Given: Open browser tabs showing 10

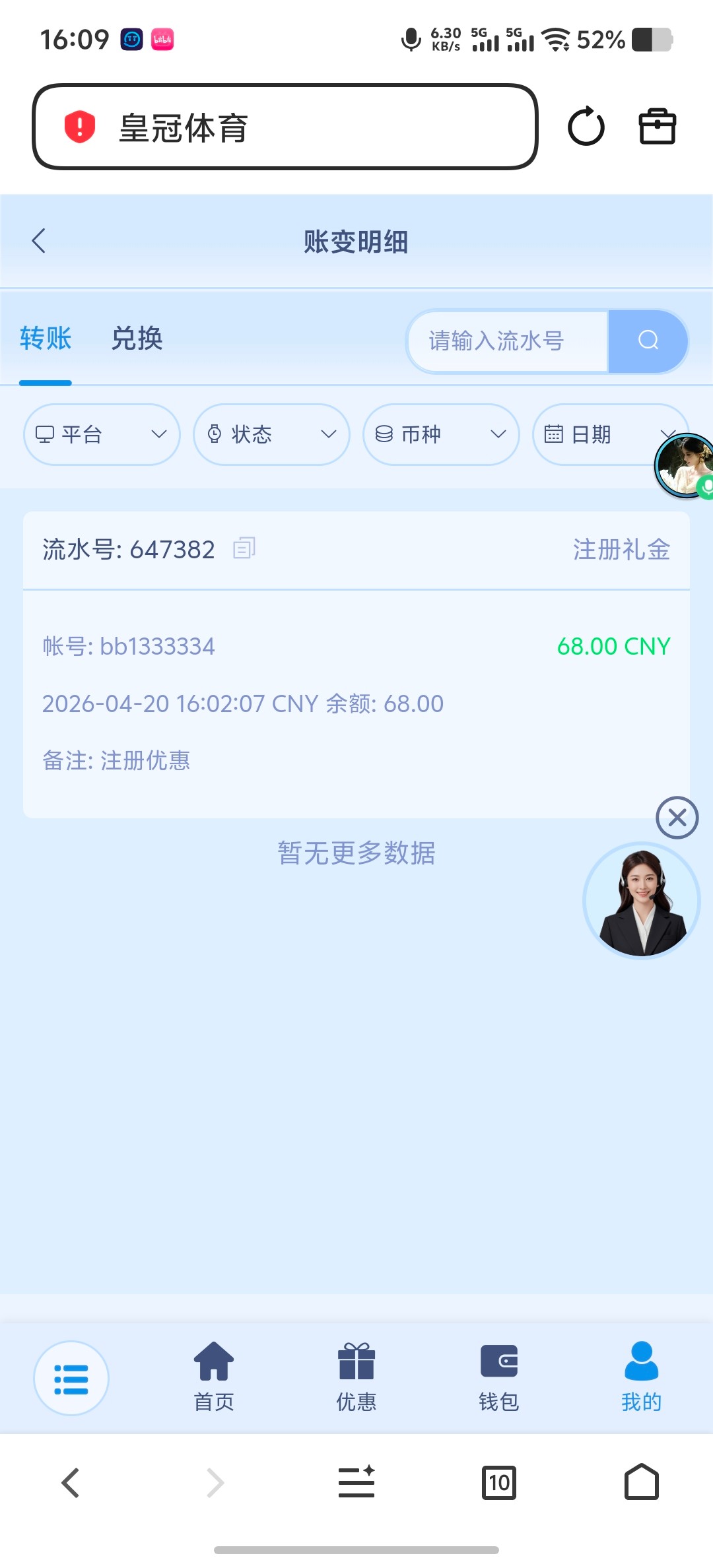Looking at the screenshot, I should point(499,1483).
